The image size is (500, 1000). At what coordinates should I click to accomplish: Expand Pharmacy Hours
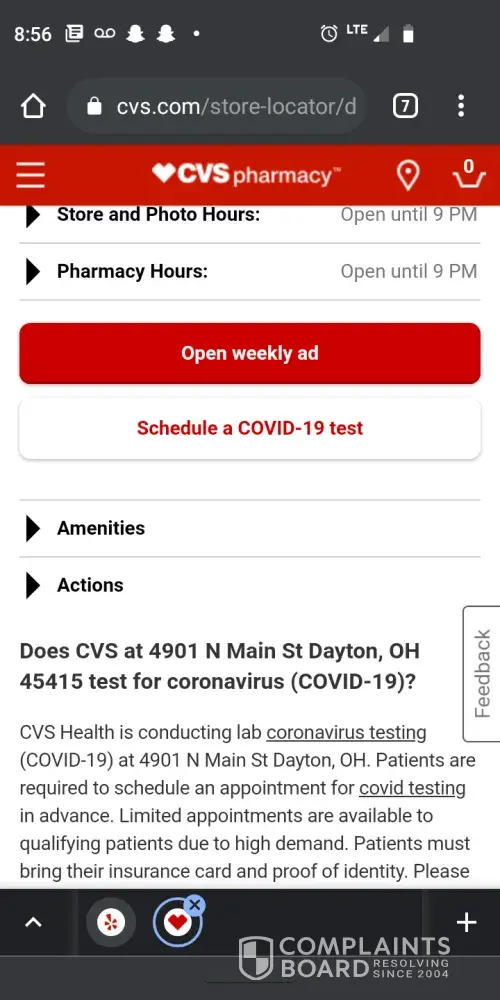(x=250, y=272)
